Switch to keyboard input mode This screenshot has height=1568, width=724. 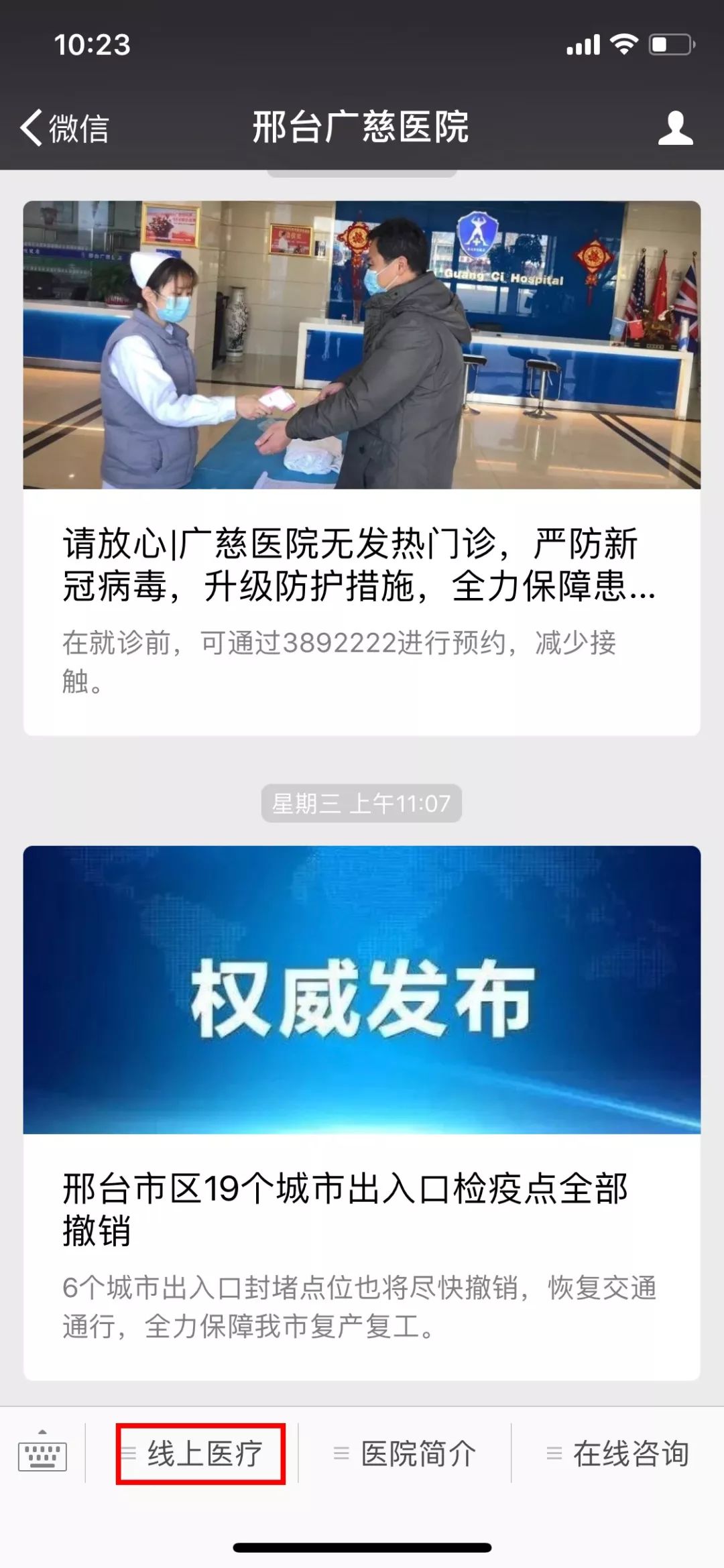tap(42, 1454)
